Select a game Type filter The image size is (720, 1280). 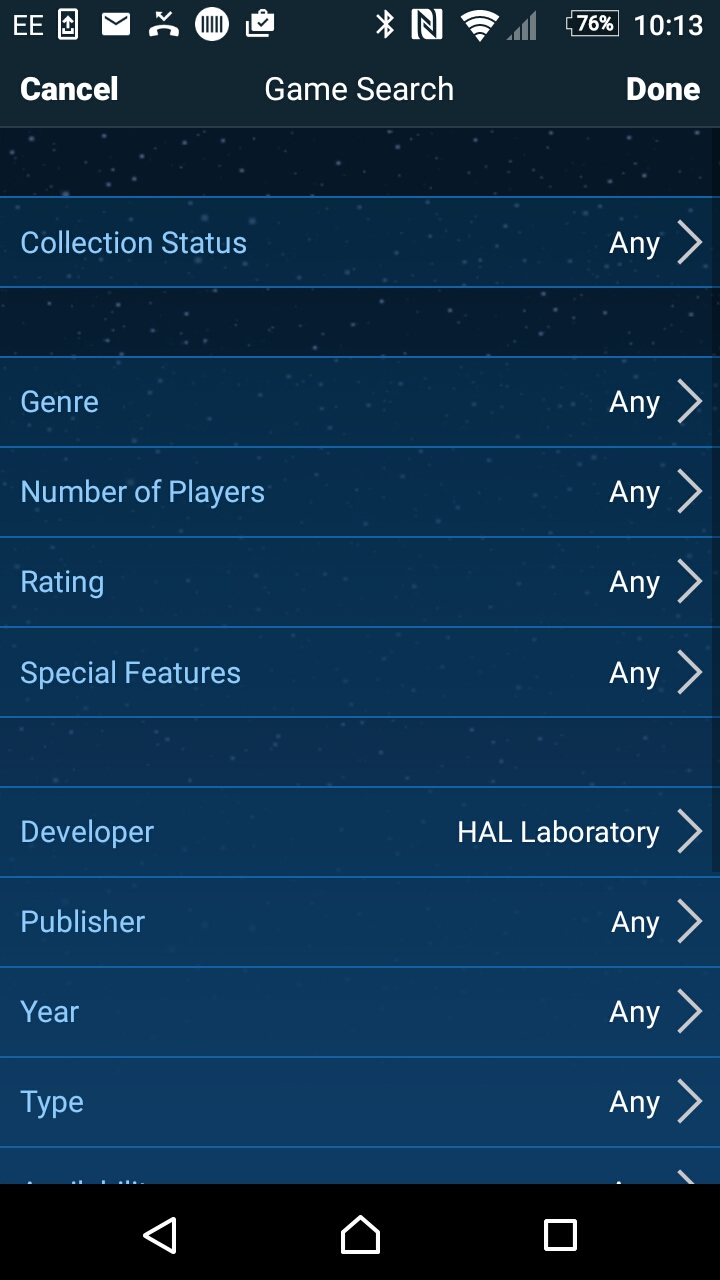pyautogui.click(x=360, y=1102)
